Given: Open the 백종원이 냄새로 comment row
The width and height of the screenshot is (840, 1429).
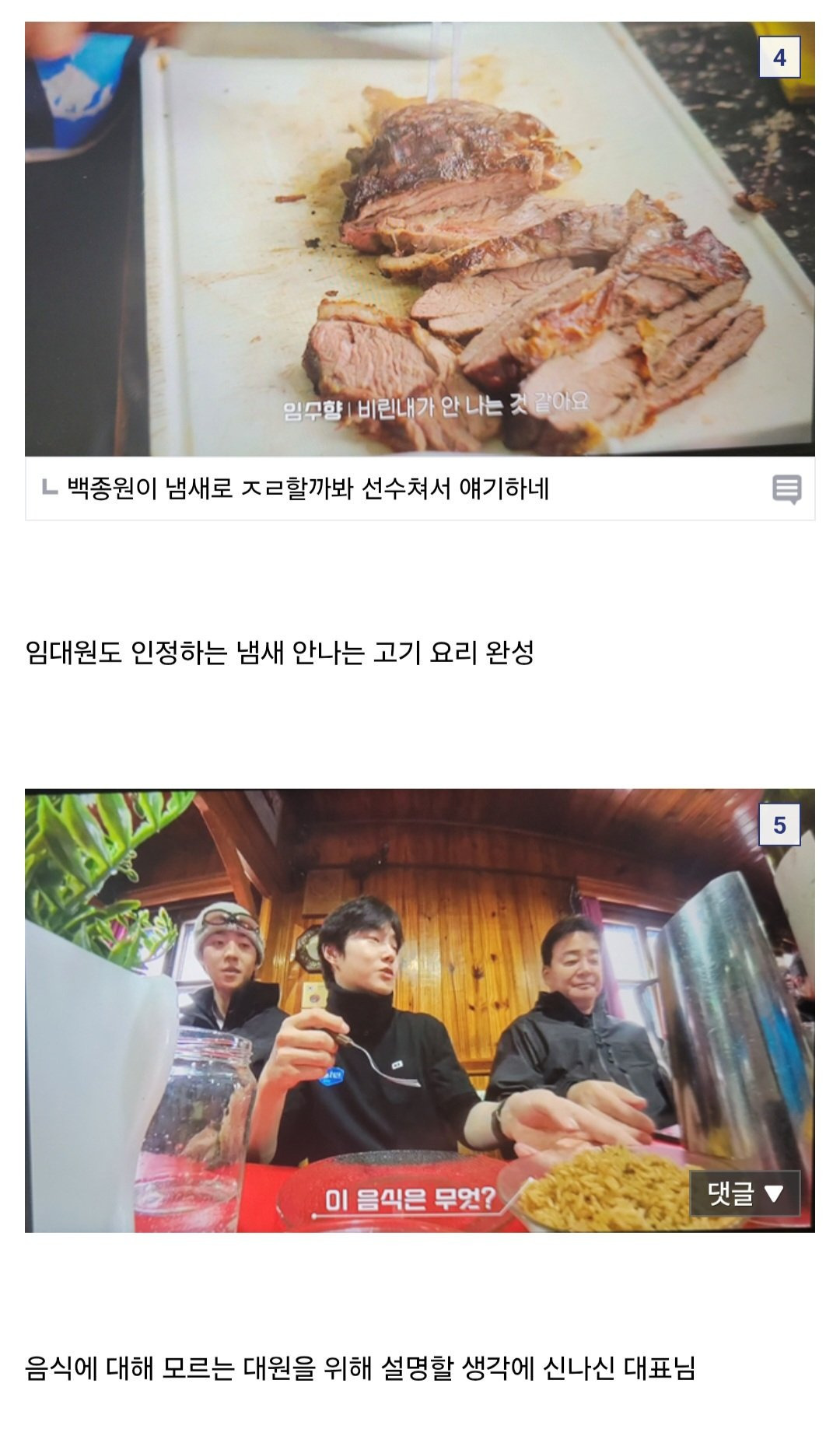Looking at the screenshot, I should (308, 489).
